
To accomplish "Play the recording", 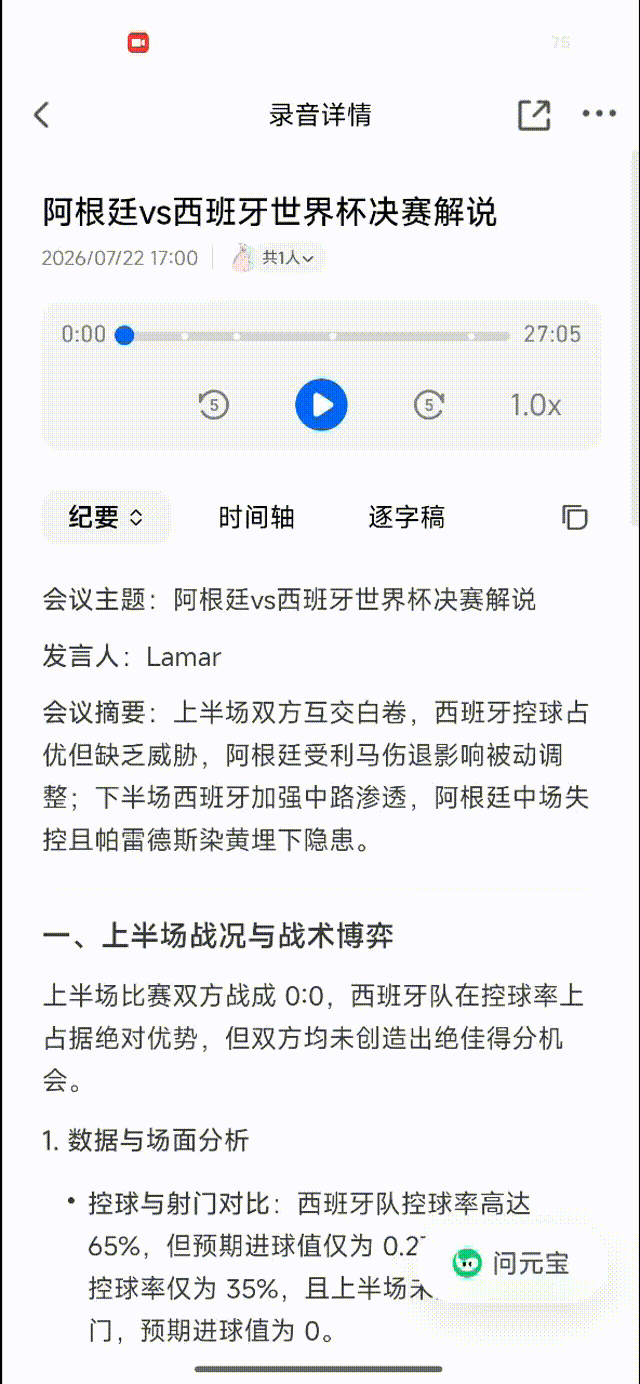I will click(321, 405).
